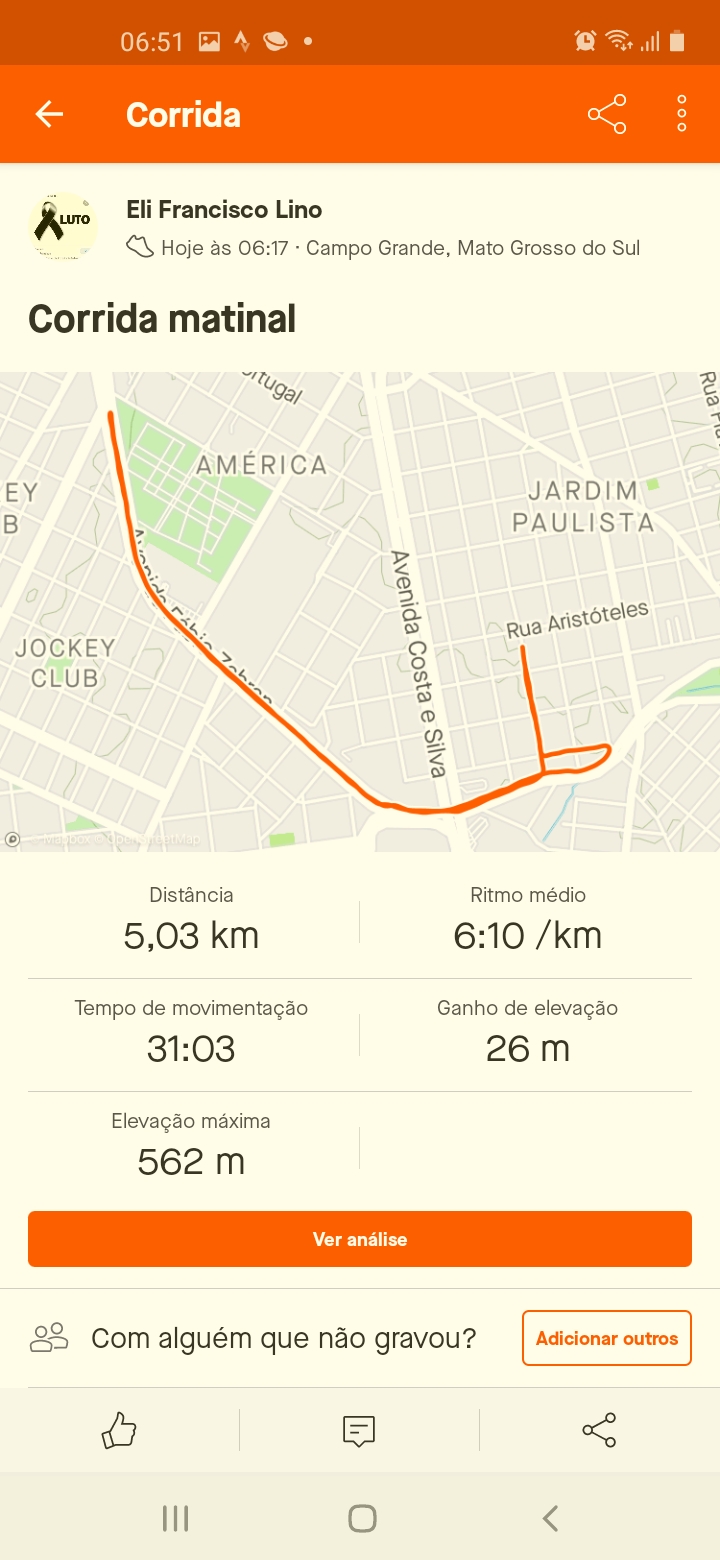This screenshot has height=1560, width=720.
Task: Open Eli Francisco Lino's profile picture
Action: tap(62, 227)
